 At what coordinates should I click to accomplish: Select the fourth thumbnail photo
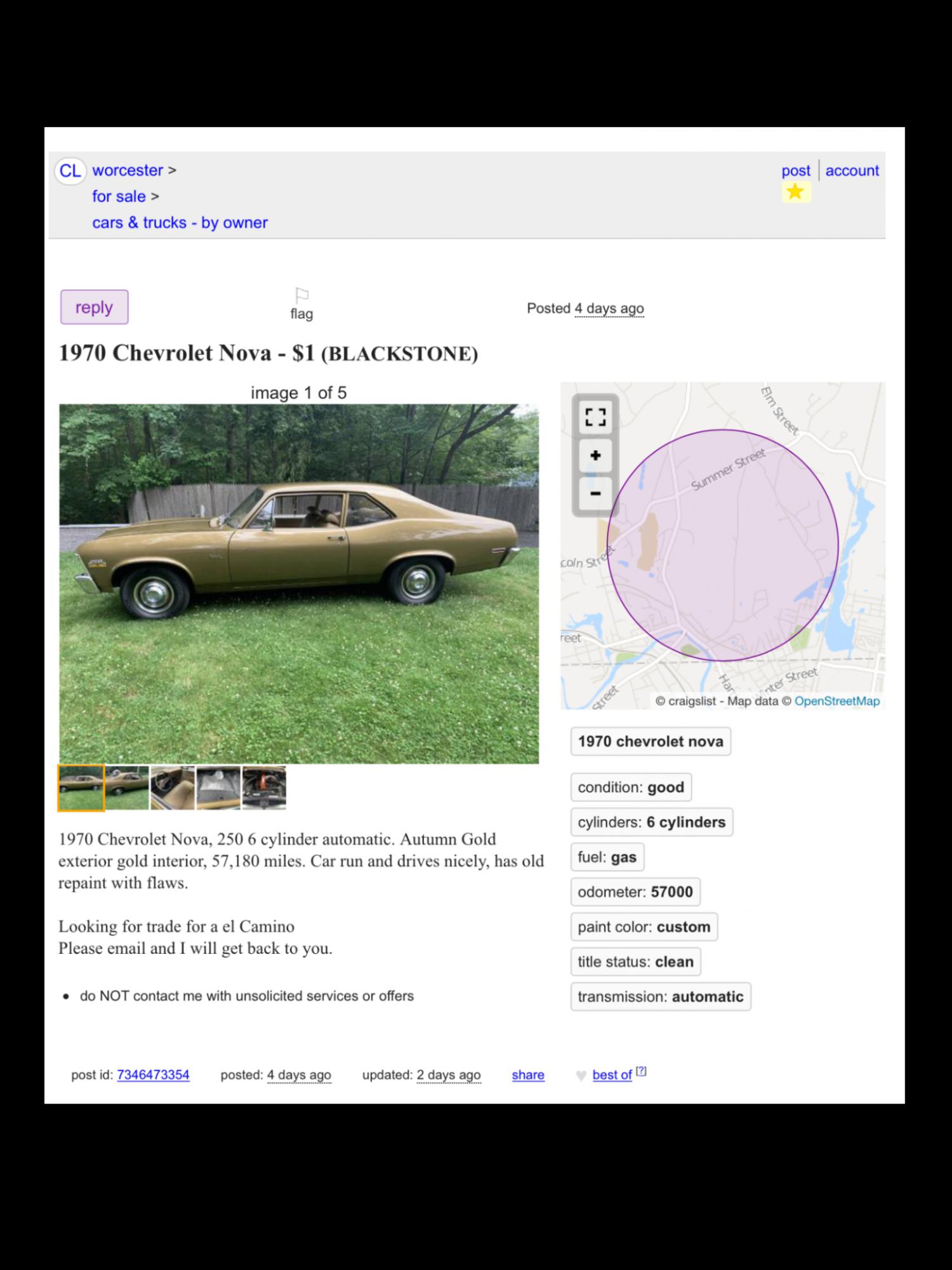[218, 788]
